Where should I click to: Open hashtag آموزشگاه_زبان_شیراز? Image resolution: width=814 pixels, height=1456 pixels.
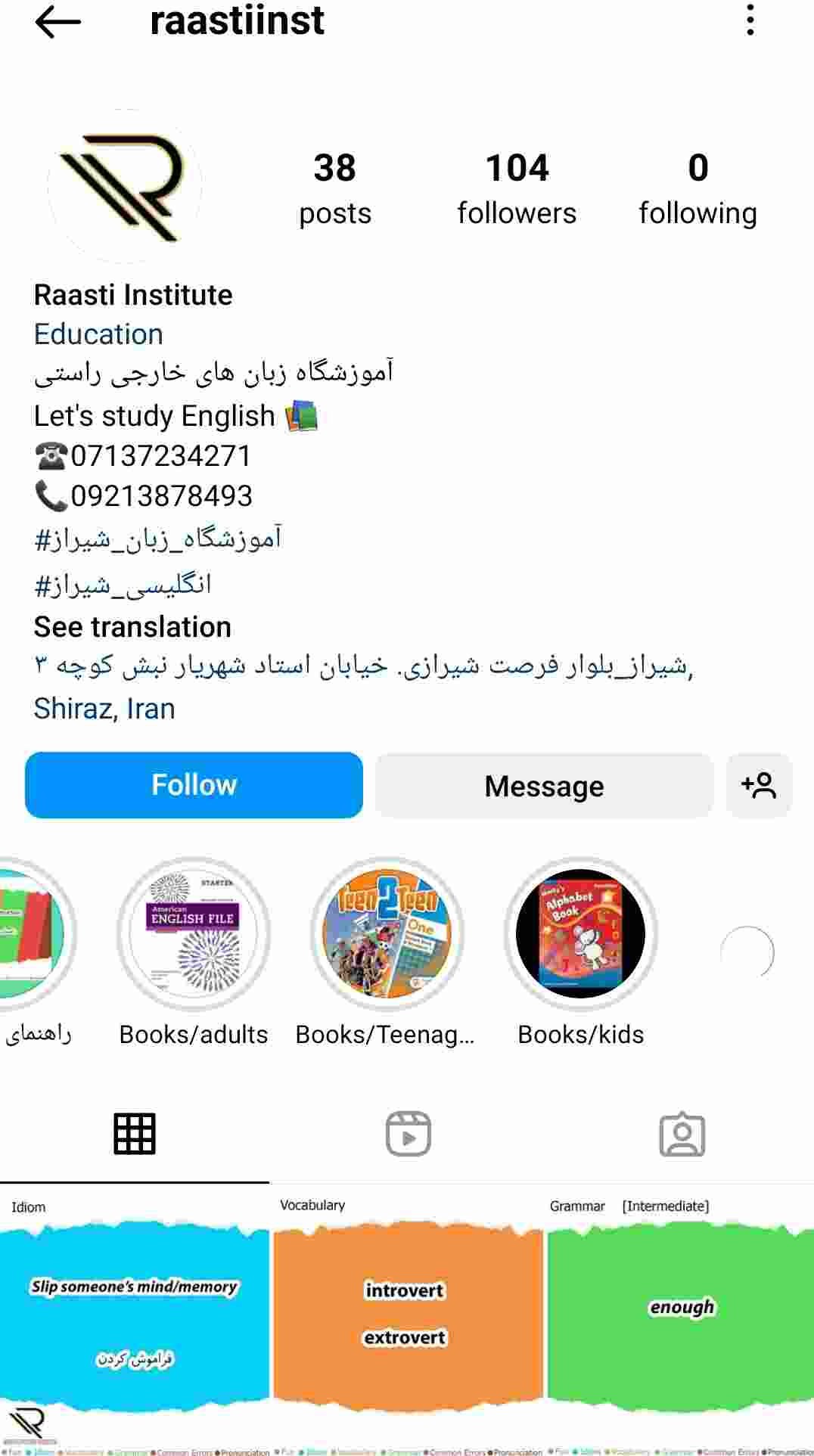coord(157,539)
